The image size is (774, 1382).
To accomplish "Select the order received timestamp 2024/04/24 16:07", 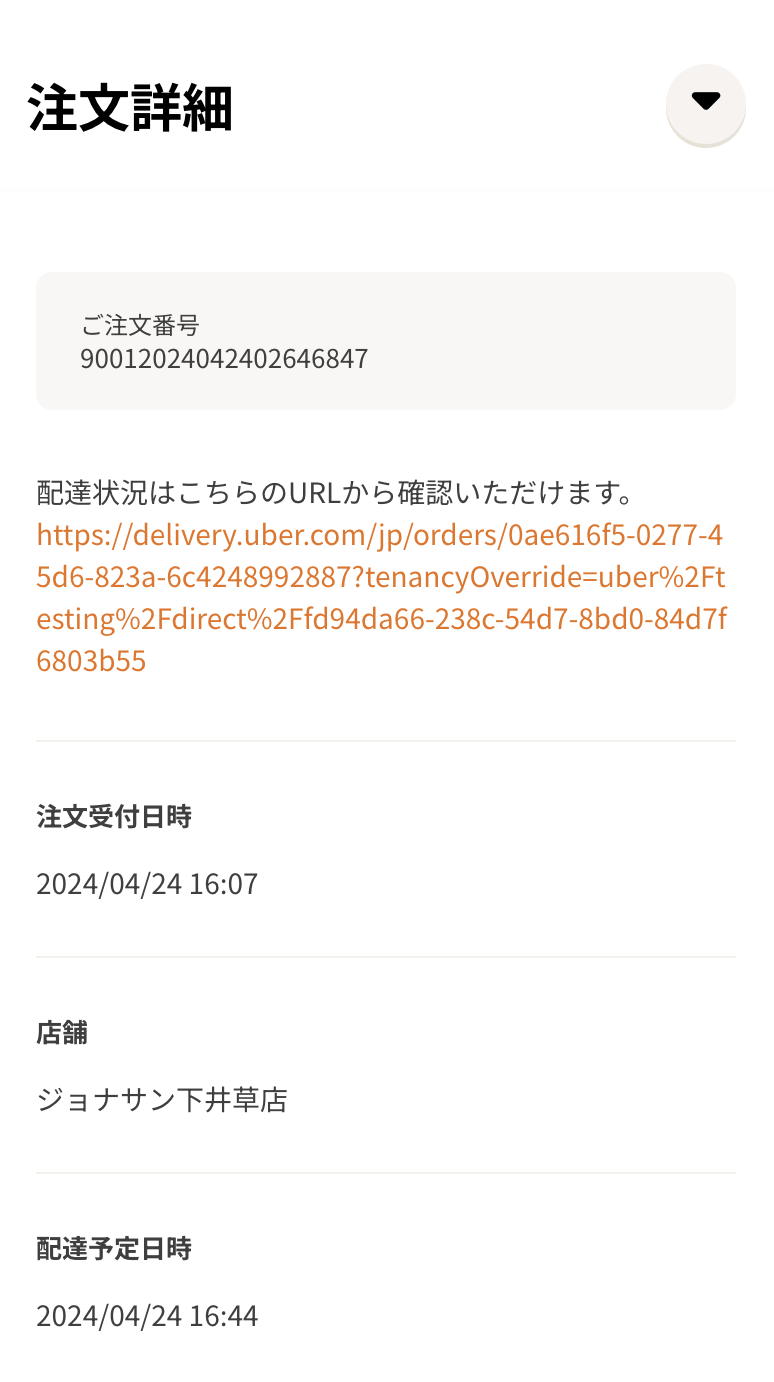I will tap(146, 883).
